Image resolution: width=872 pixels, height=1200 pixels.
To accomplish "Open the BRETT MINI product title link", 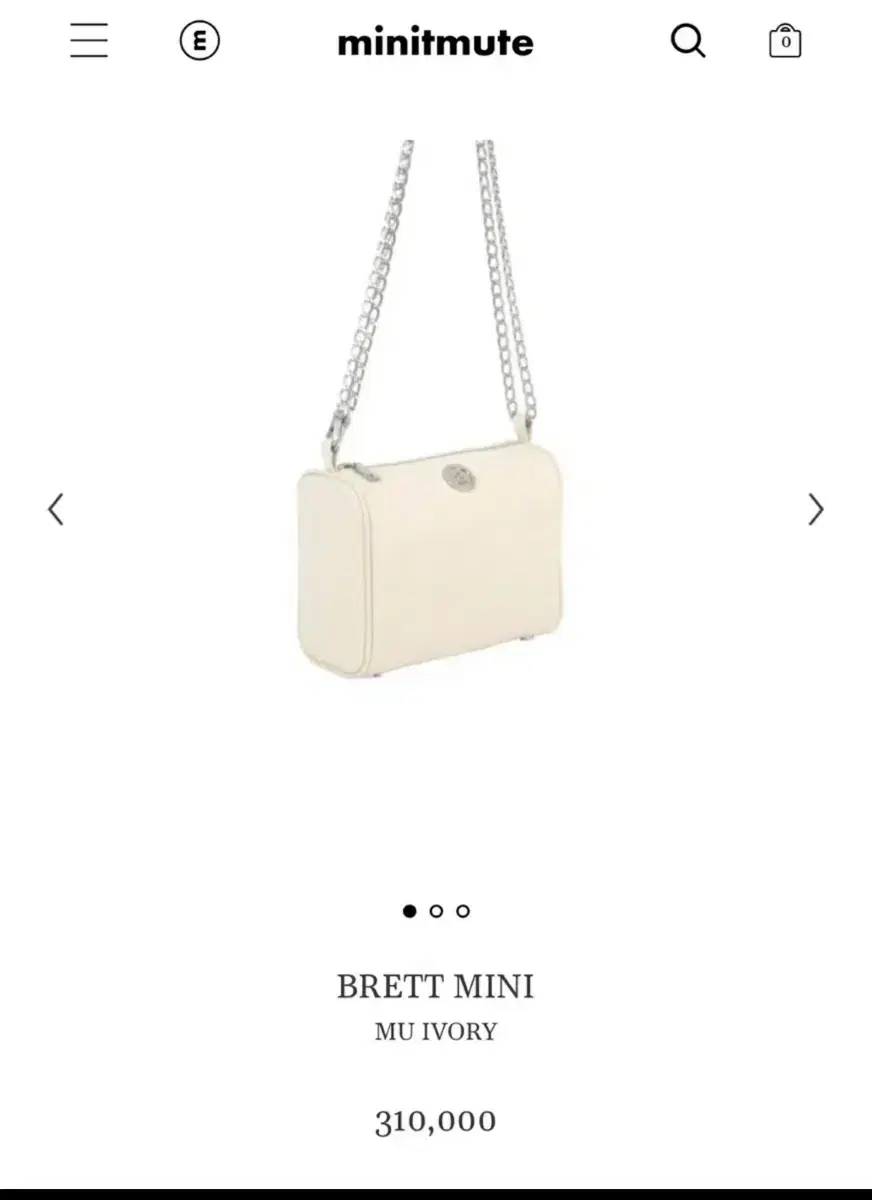I will tap(436, 987).
